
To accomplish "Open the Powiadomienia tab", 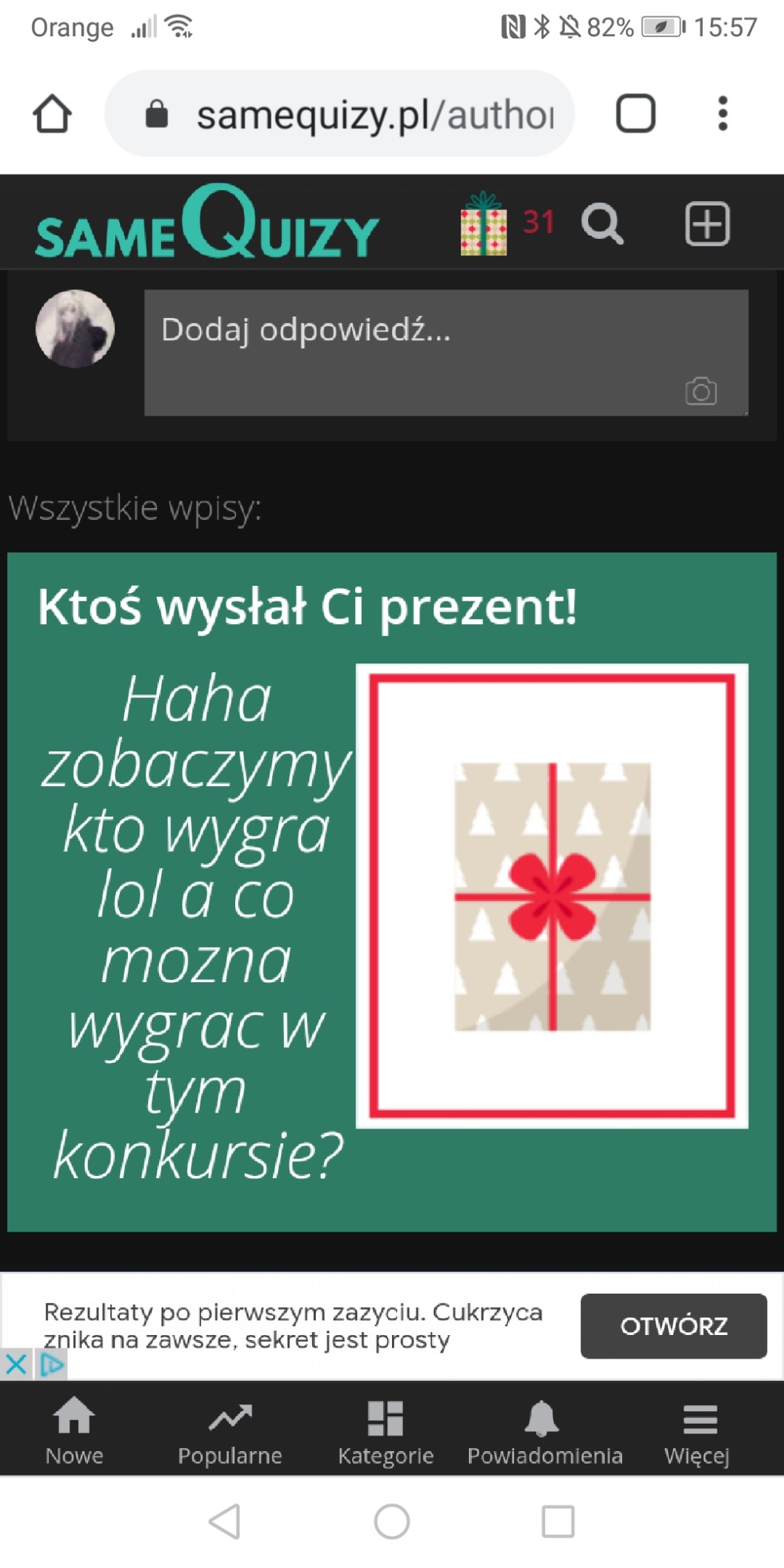I will (x=544, y=1430).
